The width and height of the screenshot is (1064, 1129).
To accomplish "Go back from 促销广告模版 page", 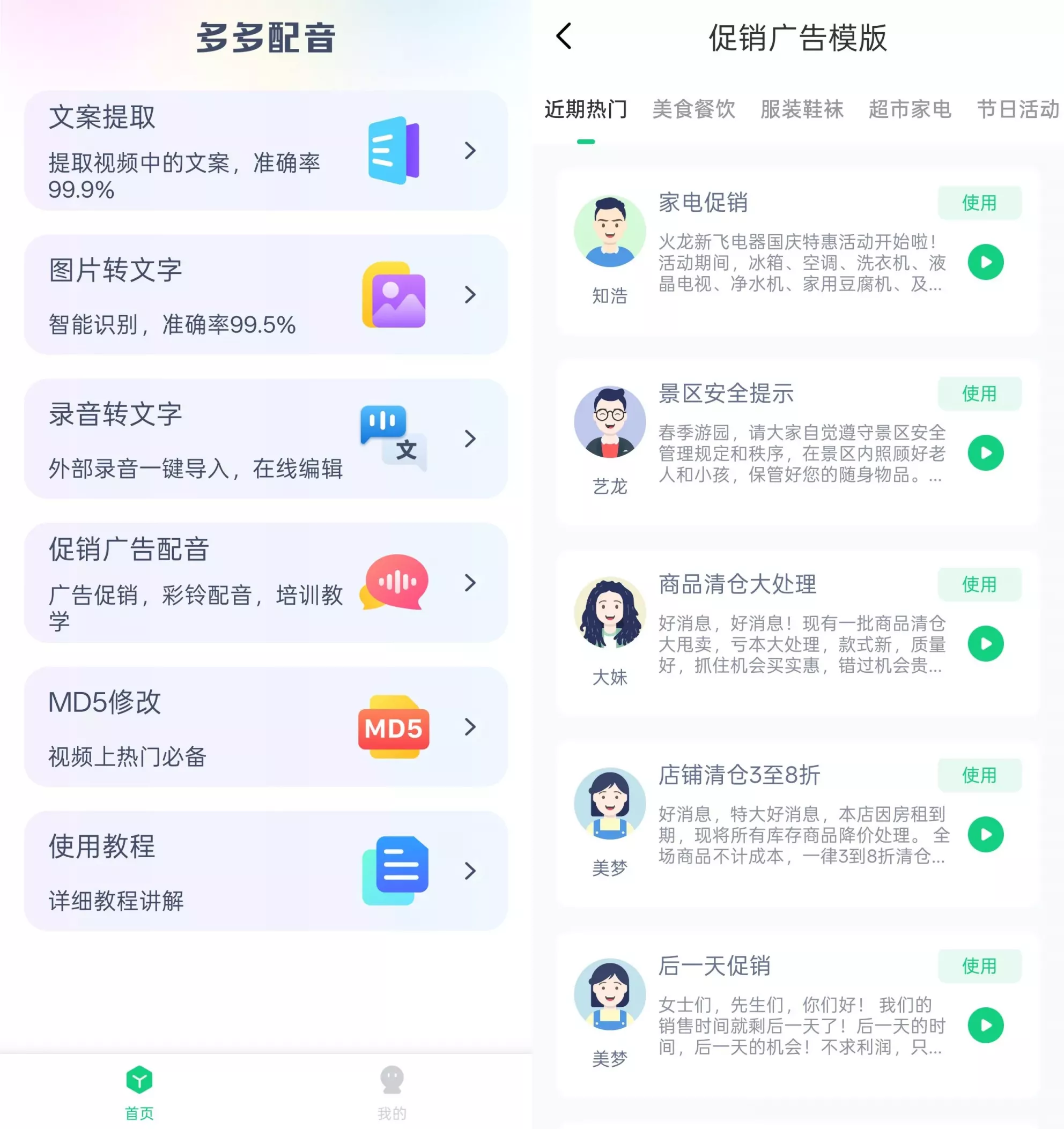I will (564, 37).
